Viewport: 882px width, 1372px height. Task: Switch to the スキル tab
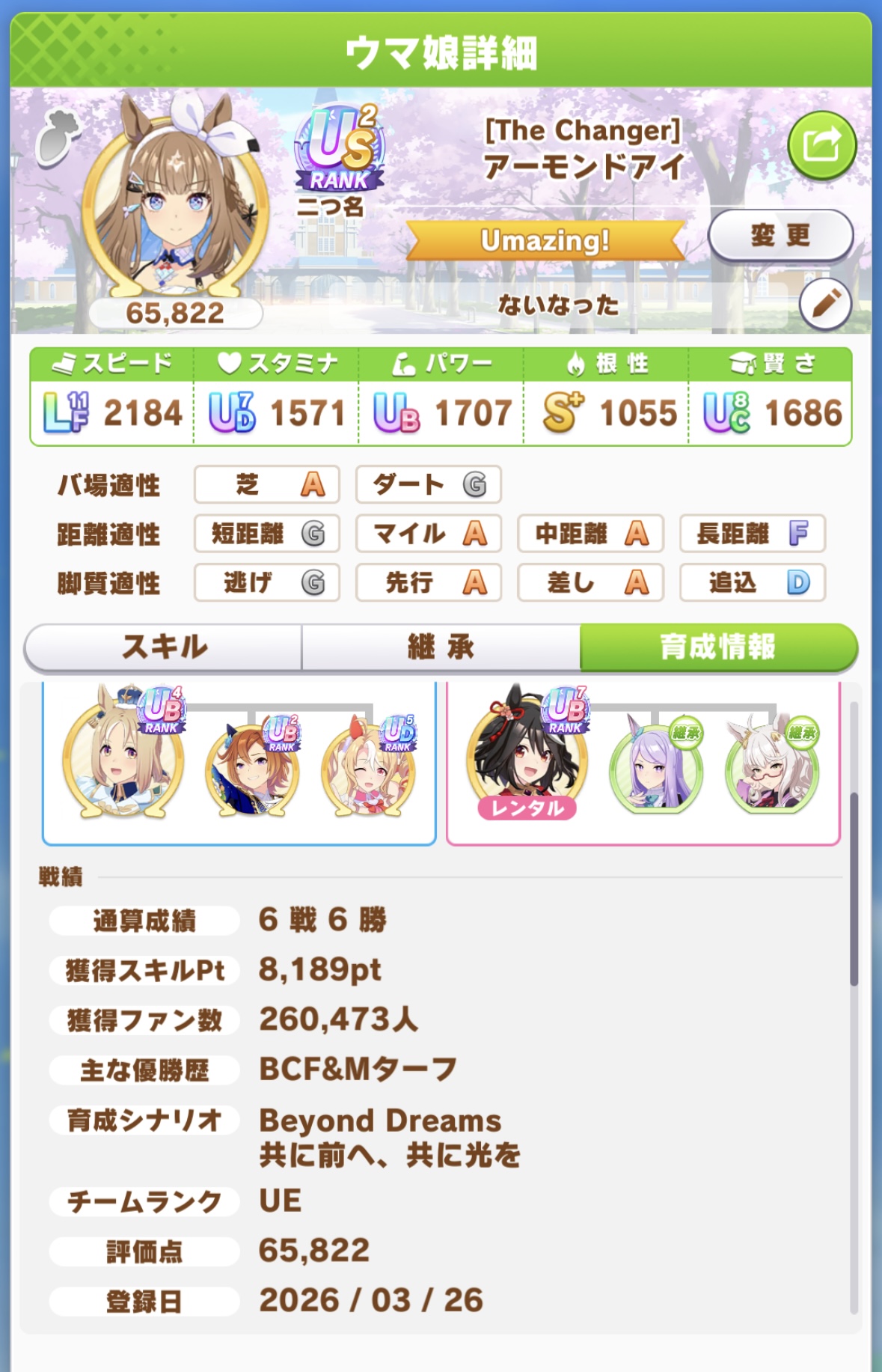(x=164, y=647)
